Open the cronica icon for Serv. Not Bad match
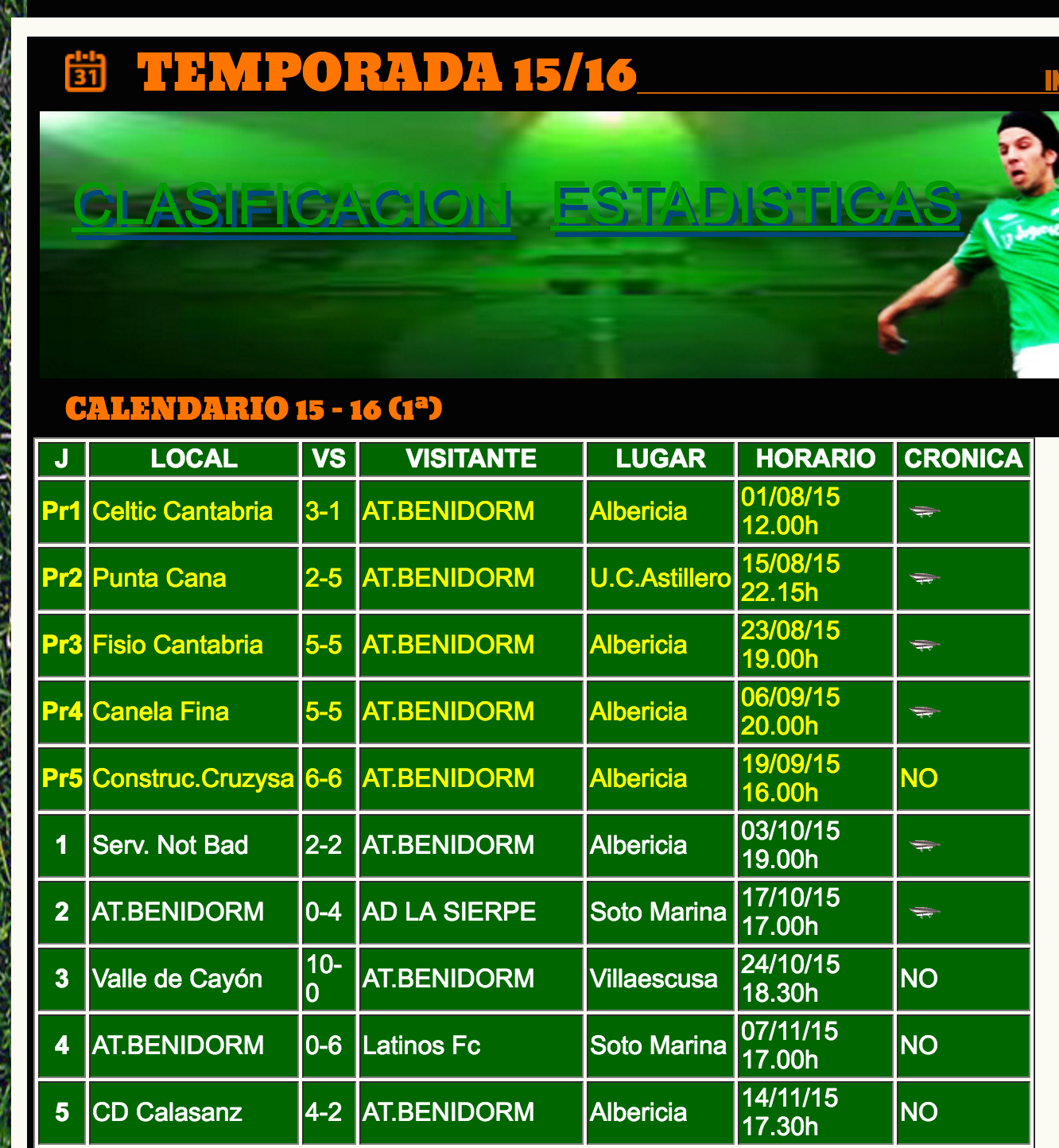 tap(924, 846)
